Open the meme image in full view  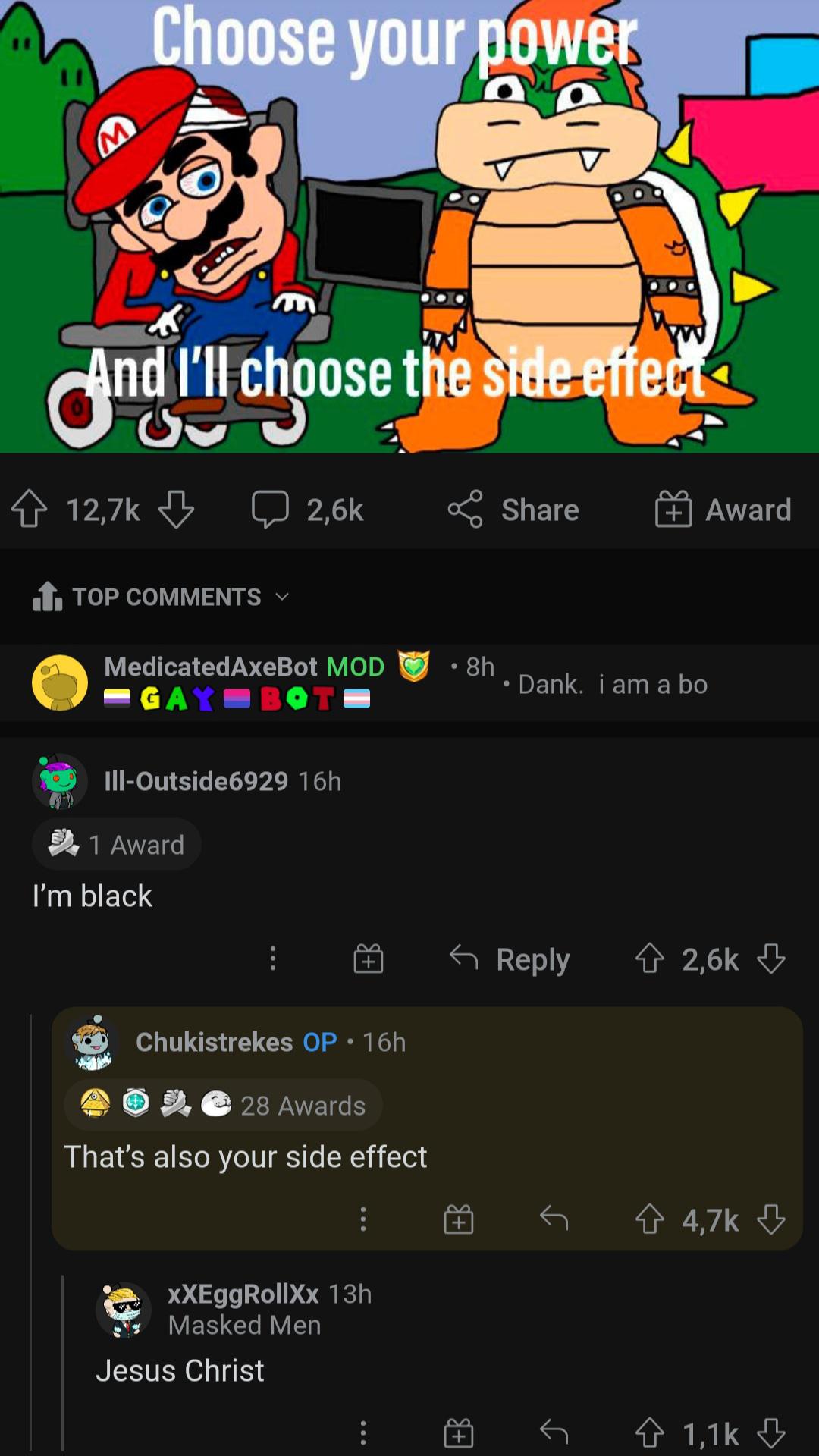pyautogui.click(x=409, y=226)
